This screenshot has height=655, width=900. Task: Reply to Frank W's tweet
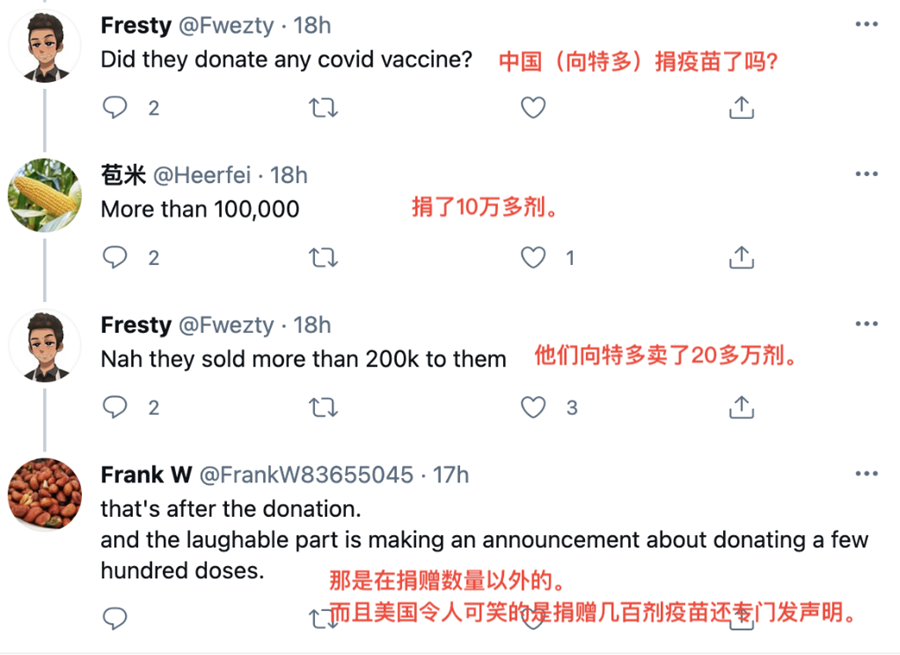116,617
